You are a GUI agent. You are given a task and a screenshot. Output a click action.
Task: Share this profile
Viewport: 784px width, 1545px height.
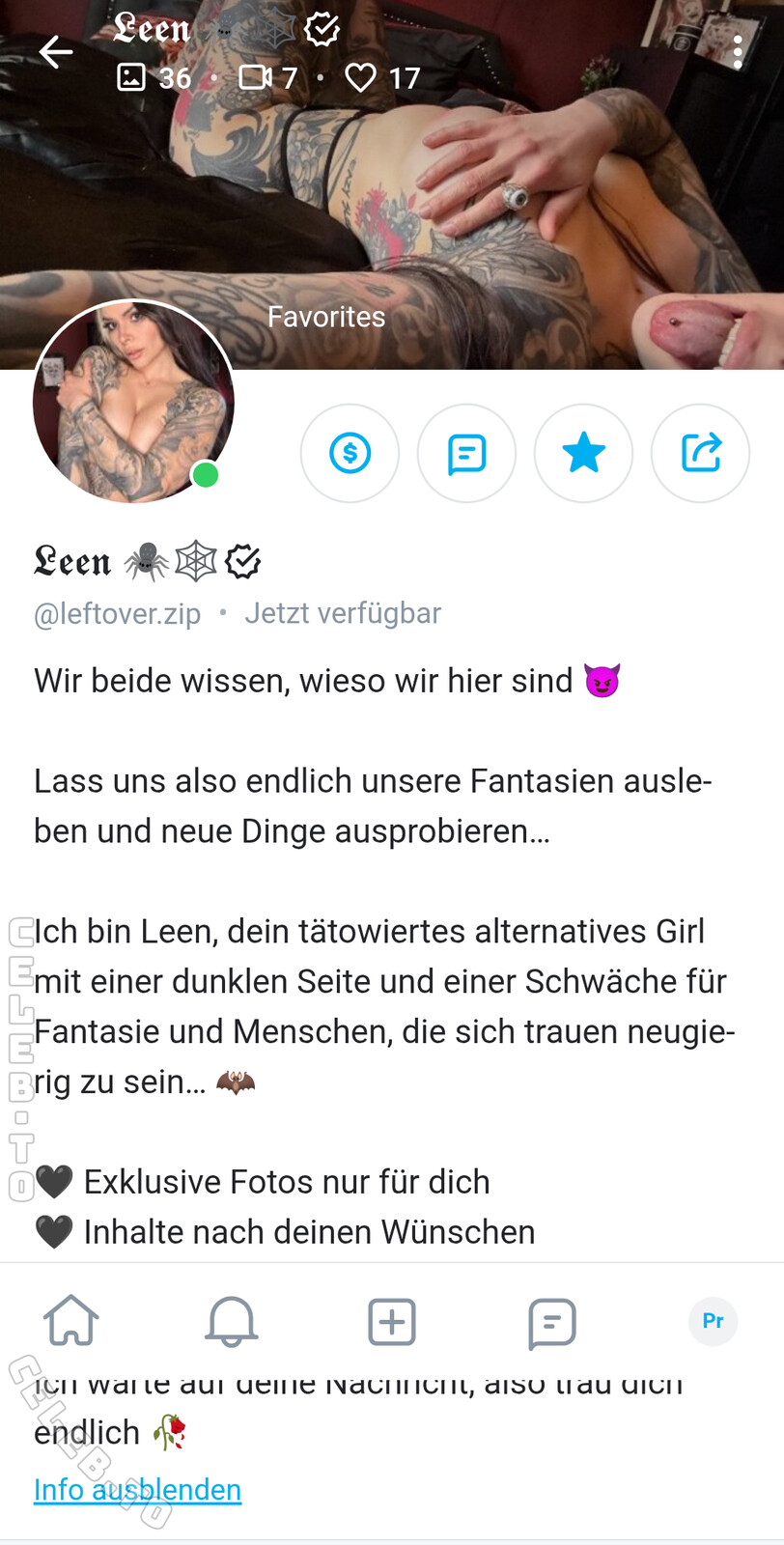[x=700, y=453]
